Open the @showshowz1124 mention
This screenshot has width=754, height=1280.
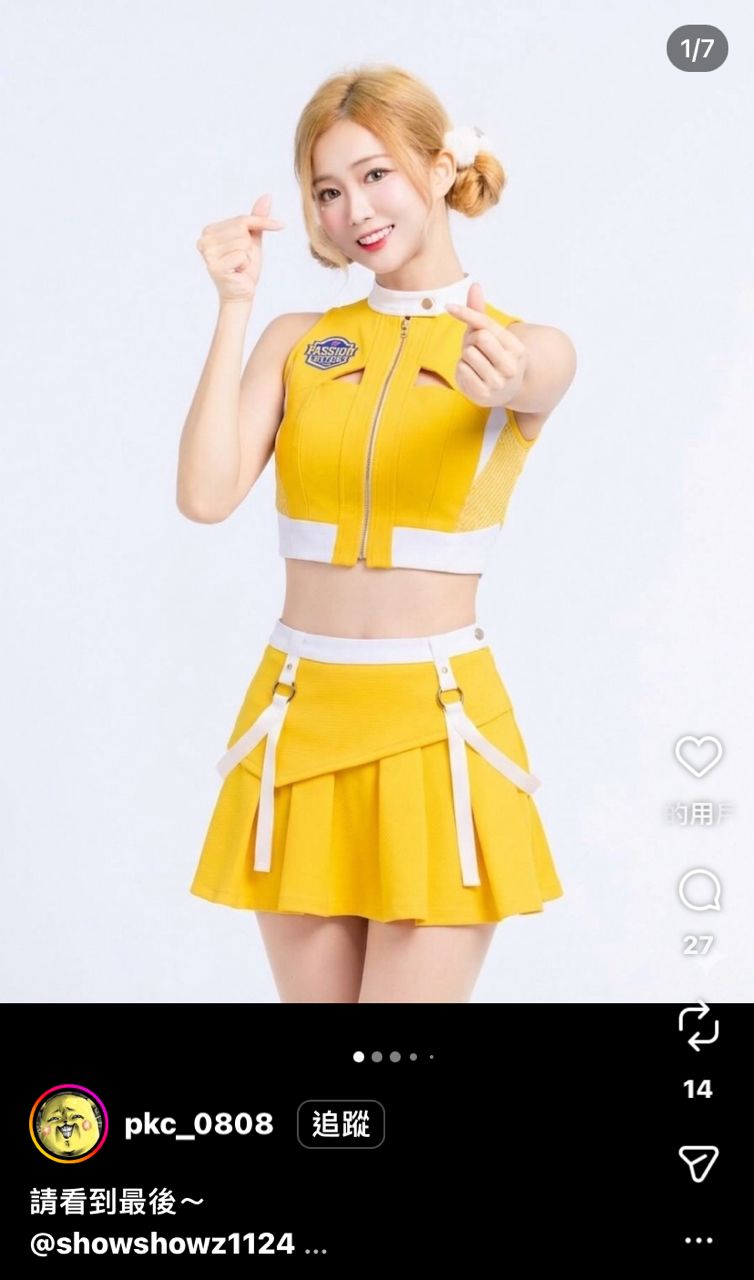(x=162, y=1244)
